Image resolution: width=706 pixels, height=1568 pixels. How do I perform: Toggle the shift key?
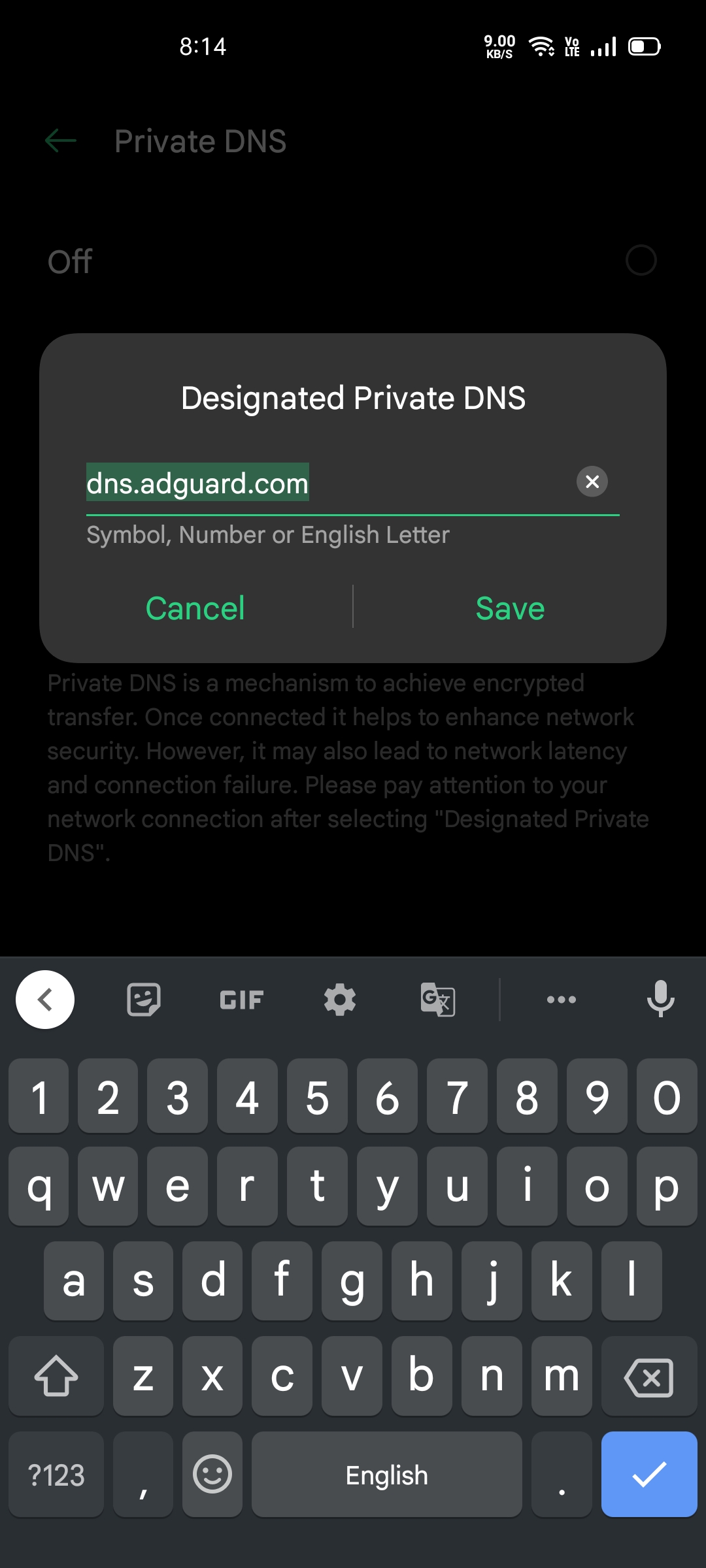(x=56, y=1377)
